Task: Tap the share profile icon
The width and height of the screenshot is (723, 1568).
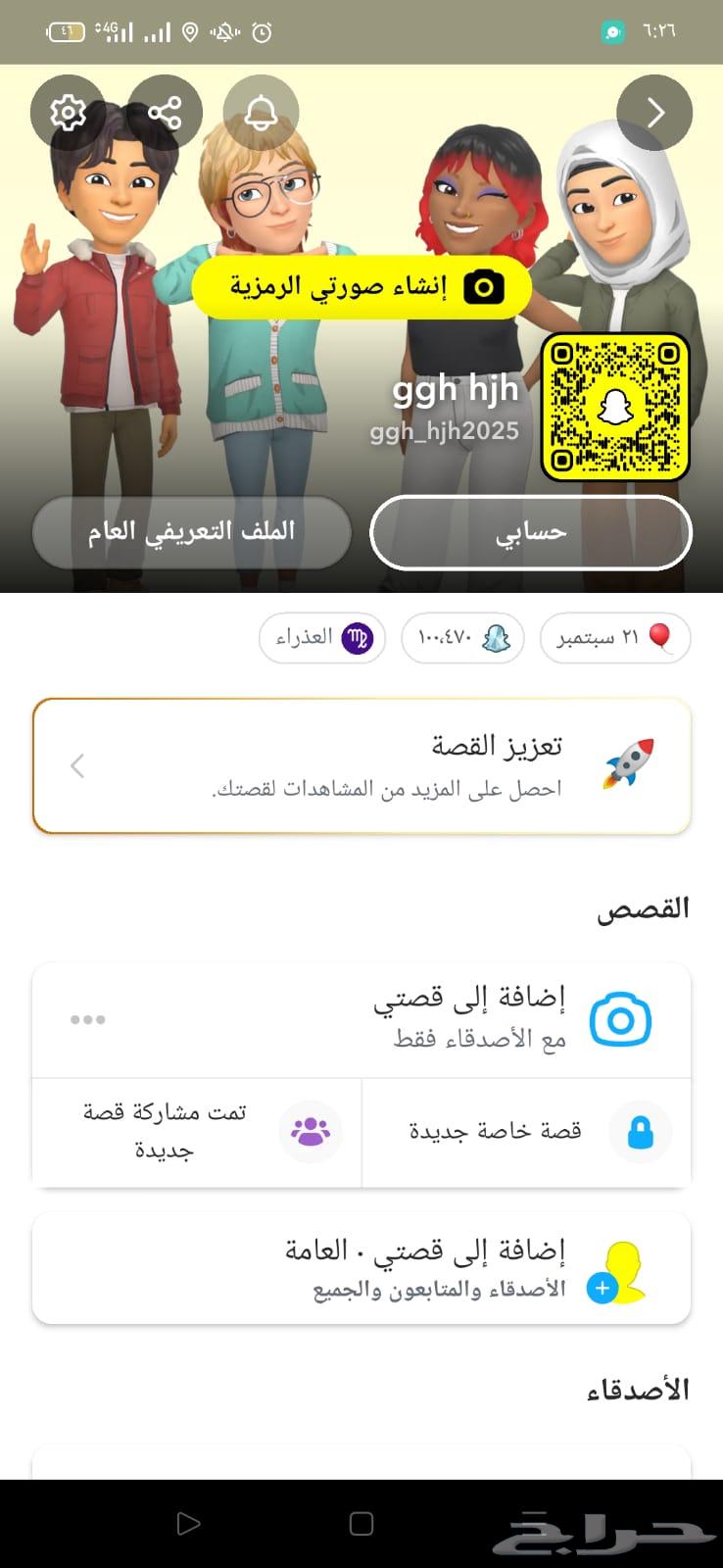Action: tap(166, 110)
